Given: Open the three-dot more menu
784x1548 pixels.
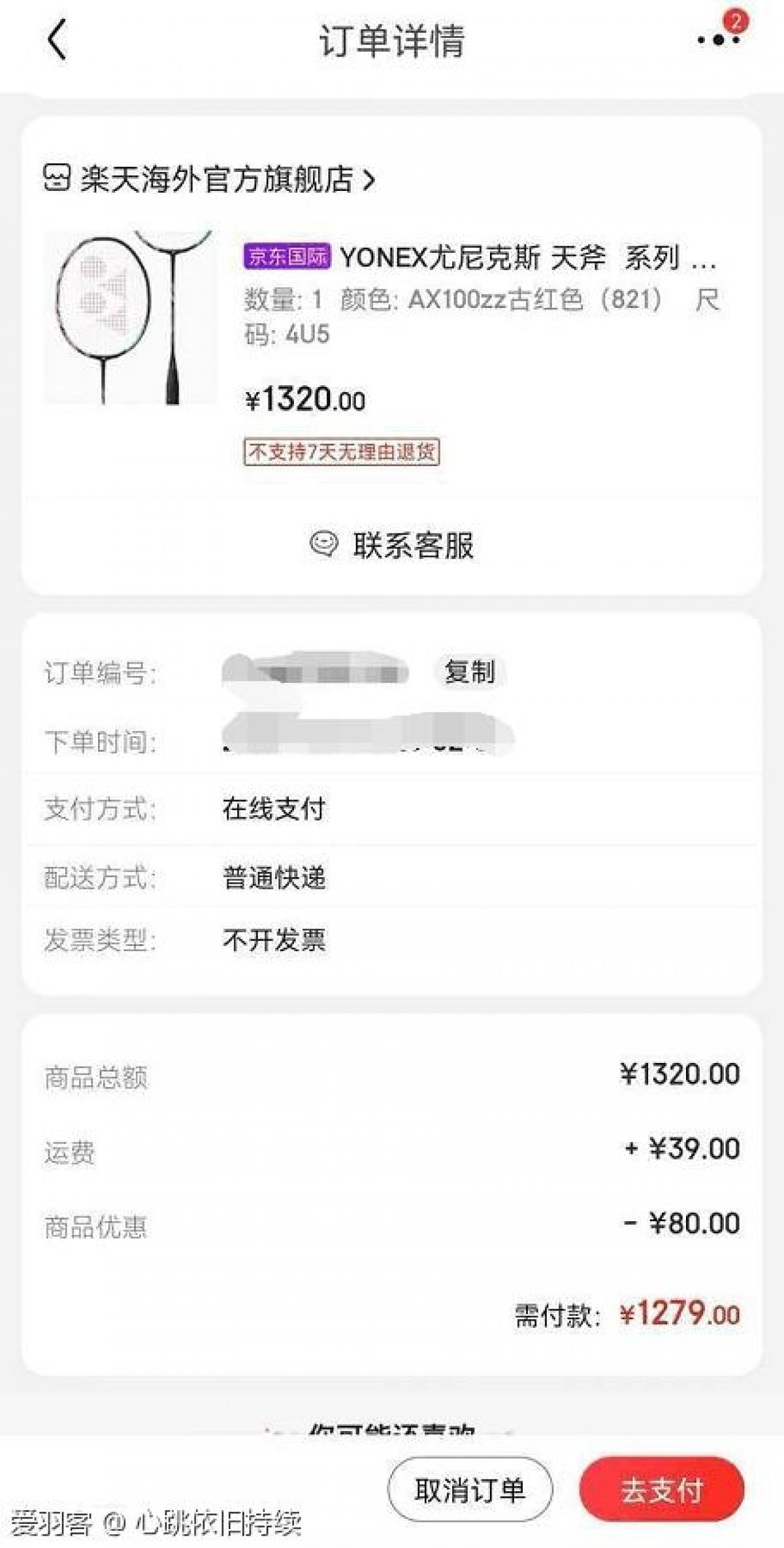Looking at the screenshot, I should [x=717, y=40].
